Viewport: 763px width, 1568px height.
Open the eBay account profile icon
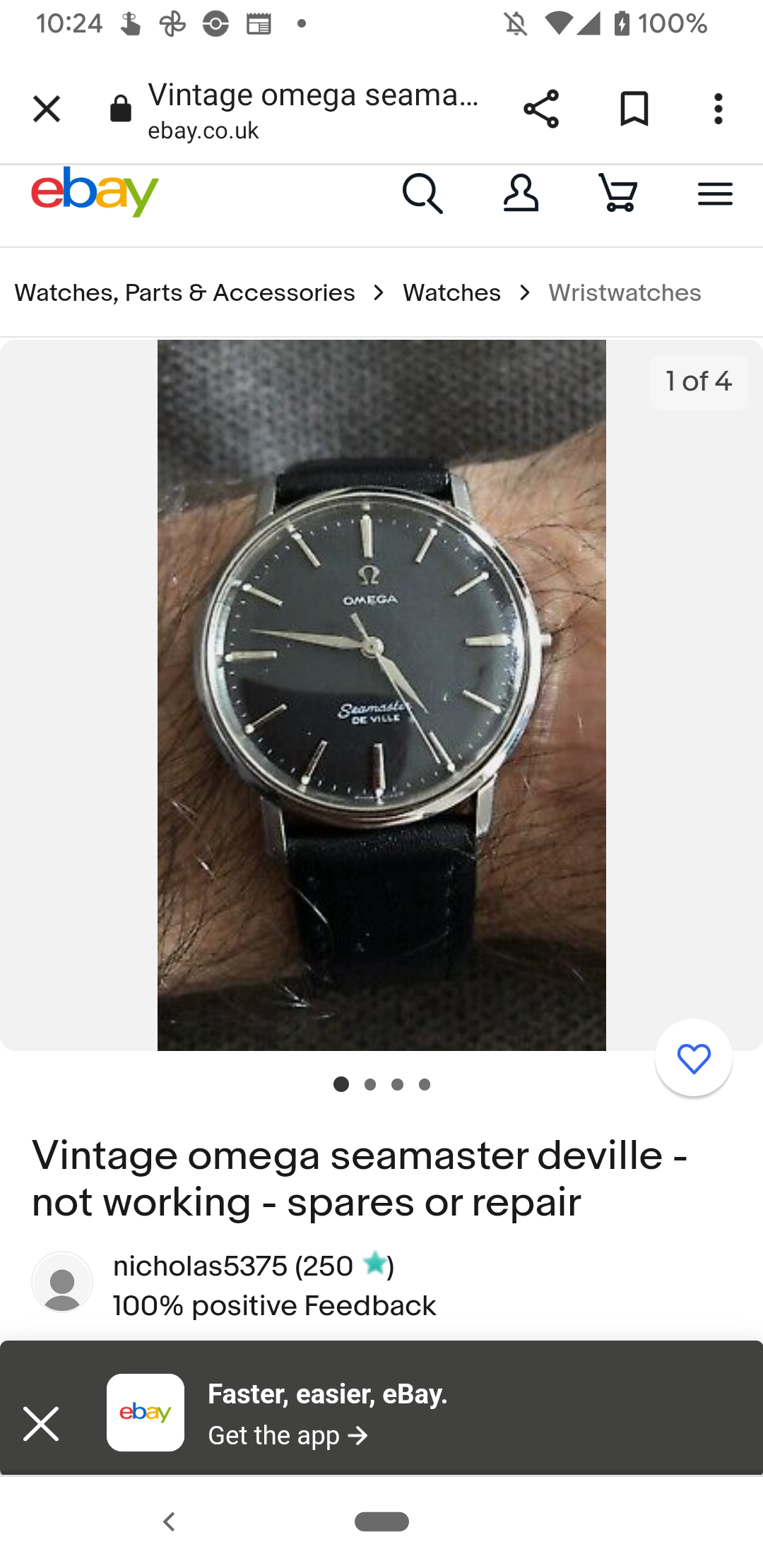click(521, 194)
